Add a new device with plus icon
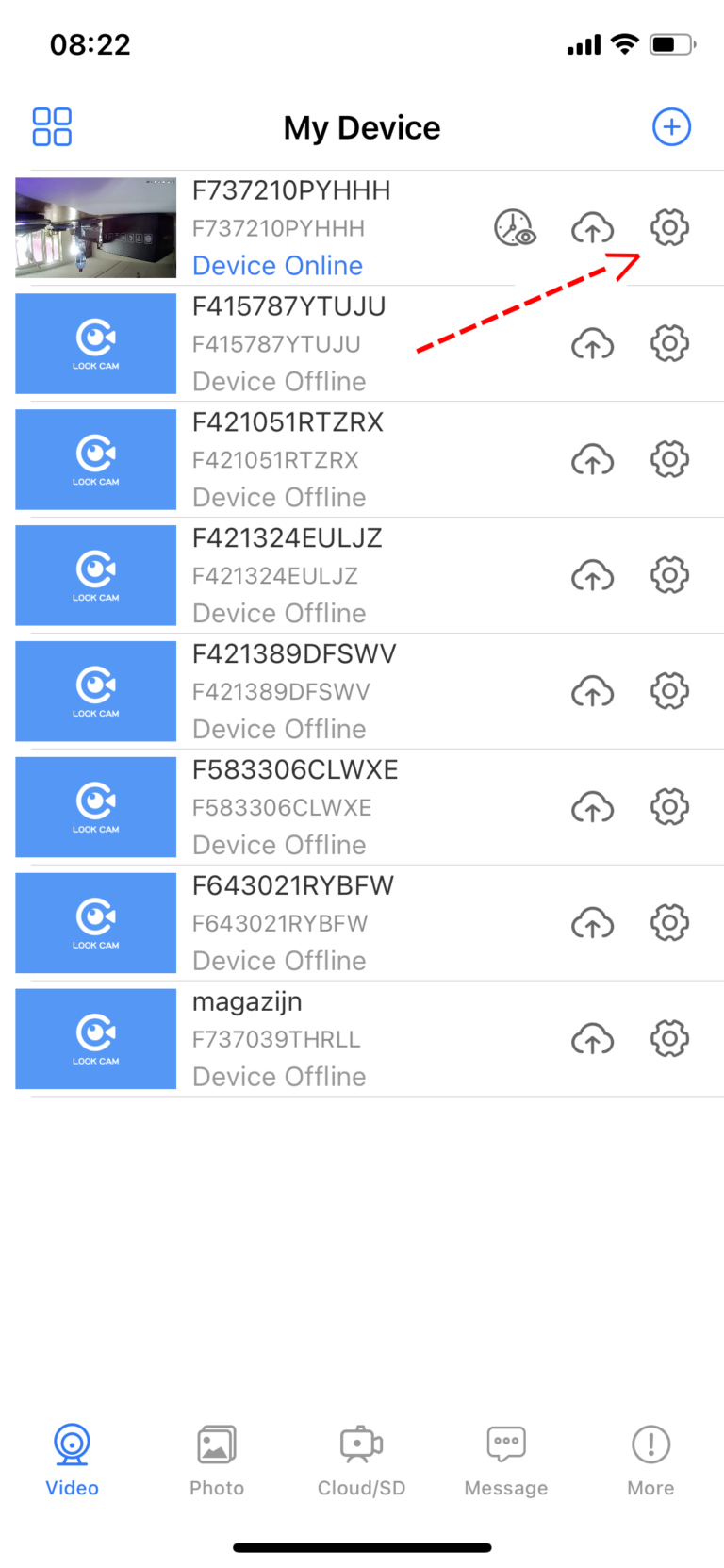The height and width of the screenshot is (1568, 724). (671, 127)
